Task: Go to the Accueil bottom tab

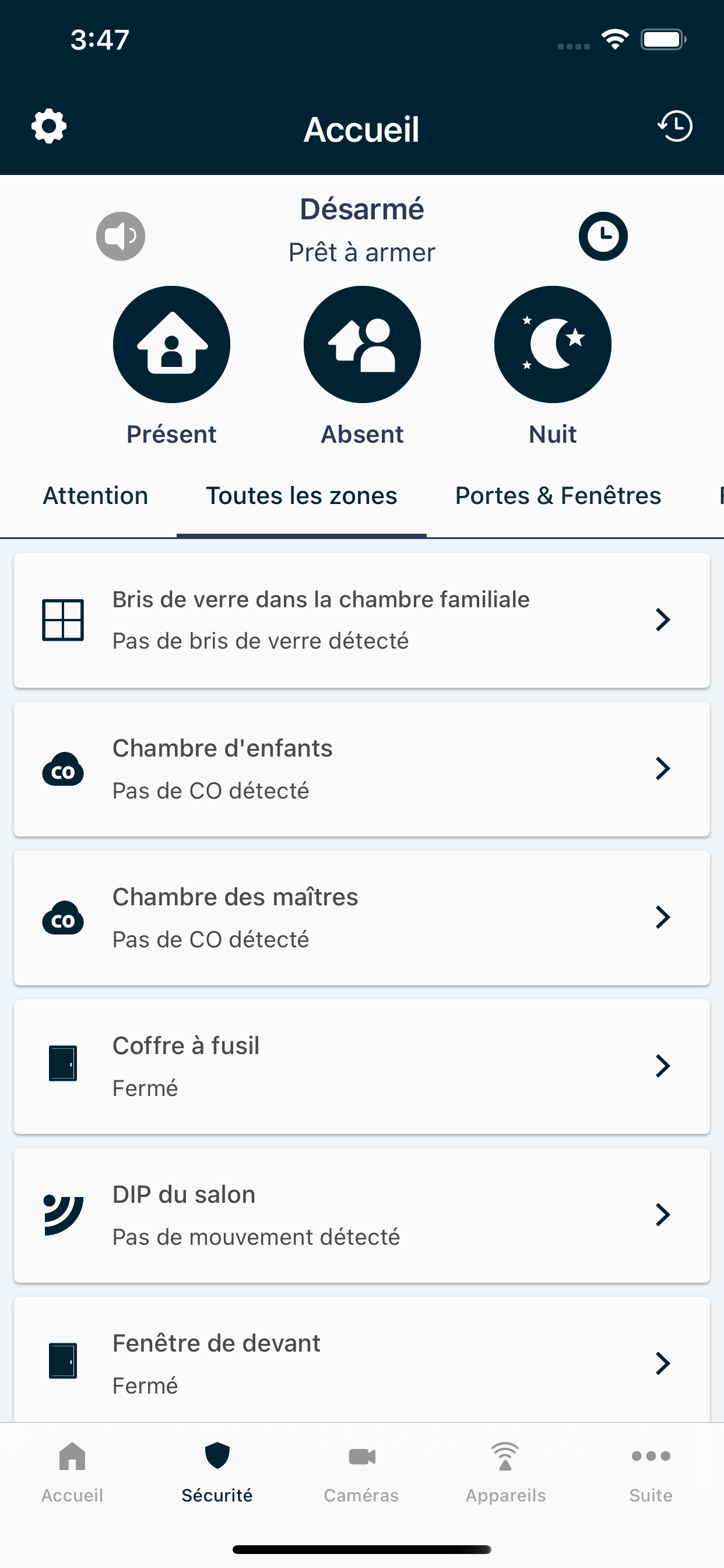Action: [72, 1472]
